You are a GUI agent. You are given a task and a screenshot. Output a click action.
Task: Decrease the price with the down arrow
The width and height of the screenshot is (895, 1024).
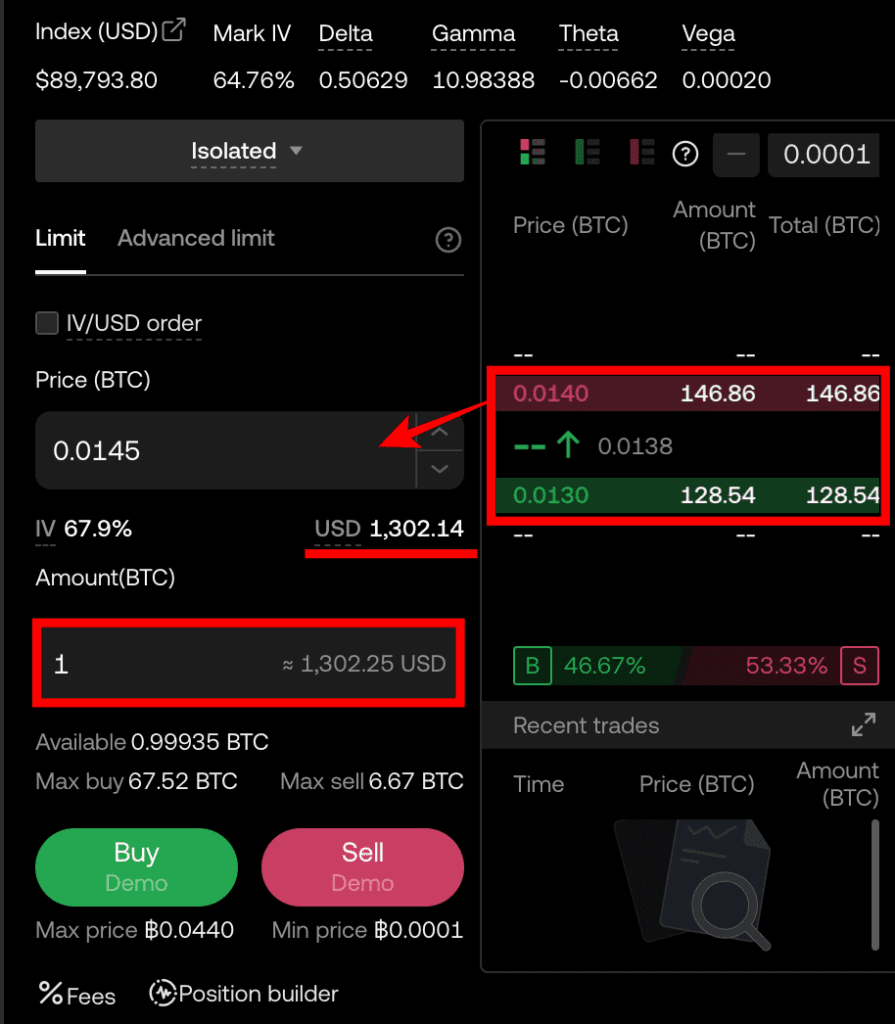point(439,468)
